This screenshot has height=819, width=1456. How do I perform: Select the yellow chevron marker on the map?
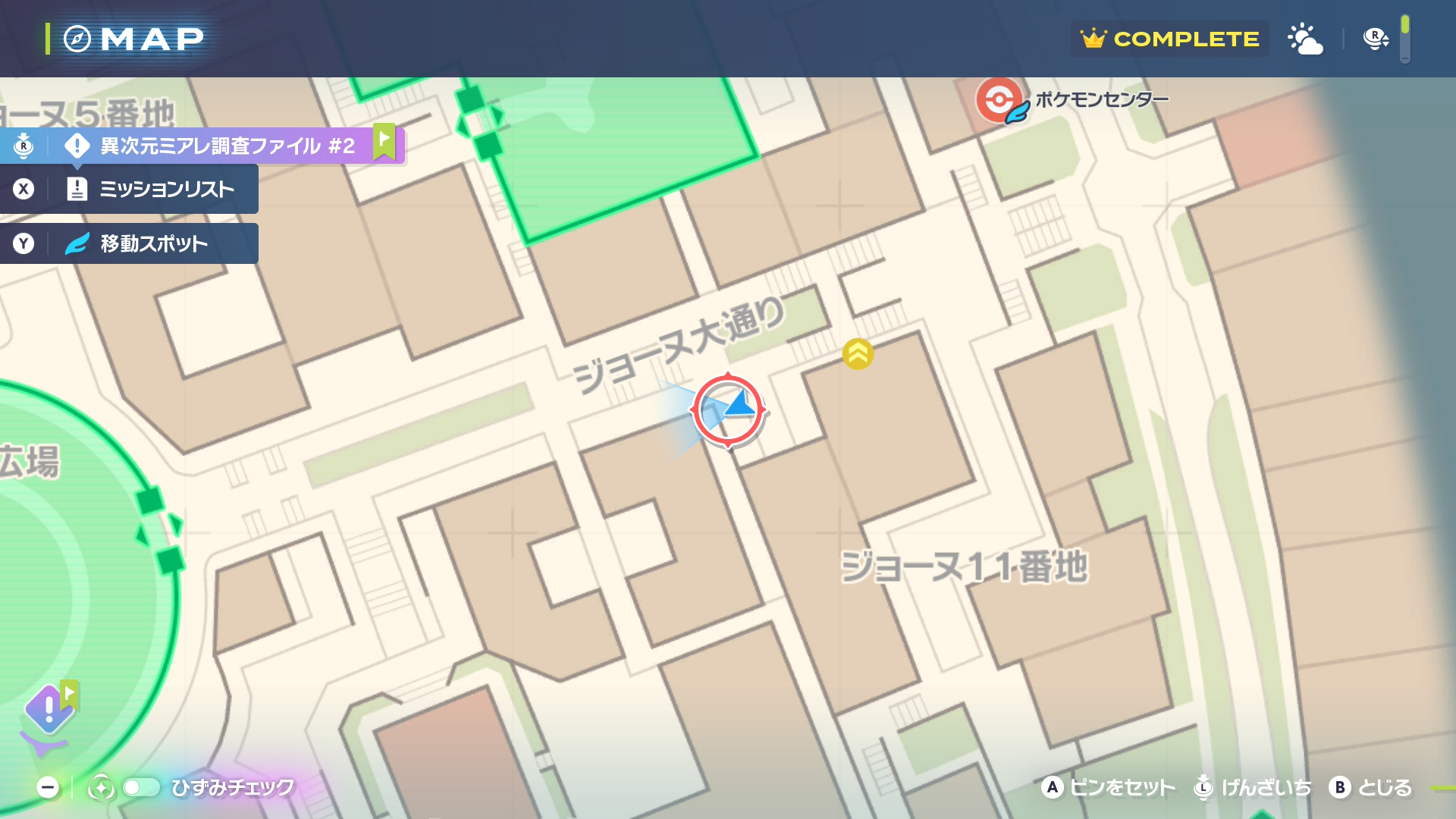coord(858,354)
